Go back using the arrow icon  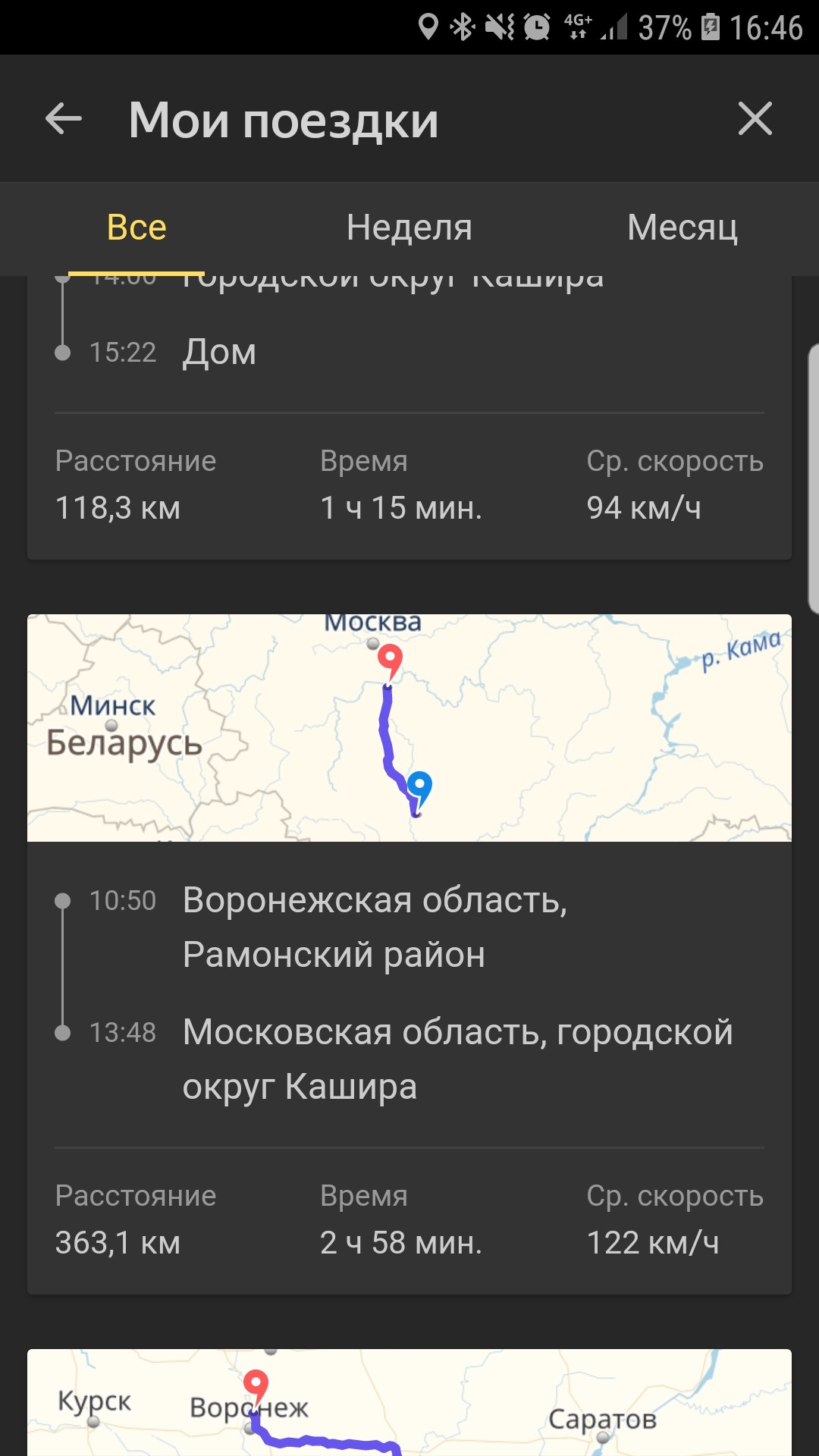point(64,120)
